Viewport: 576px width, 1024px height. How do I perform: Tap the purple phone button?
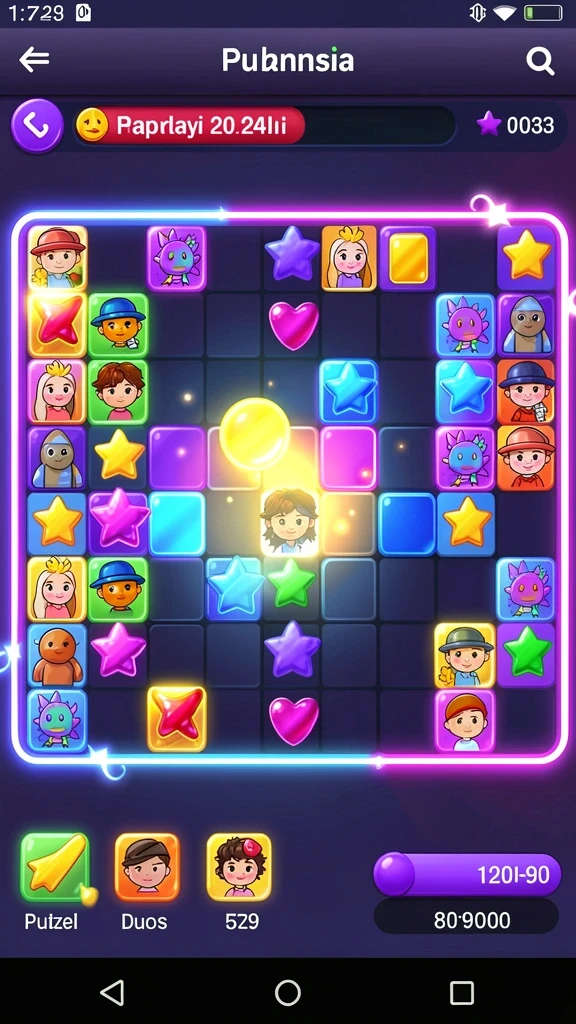(x=37, y=125)
